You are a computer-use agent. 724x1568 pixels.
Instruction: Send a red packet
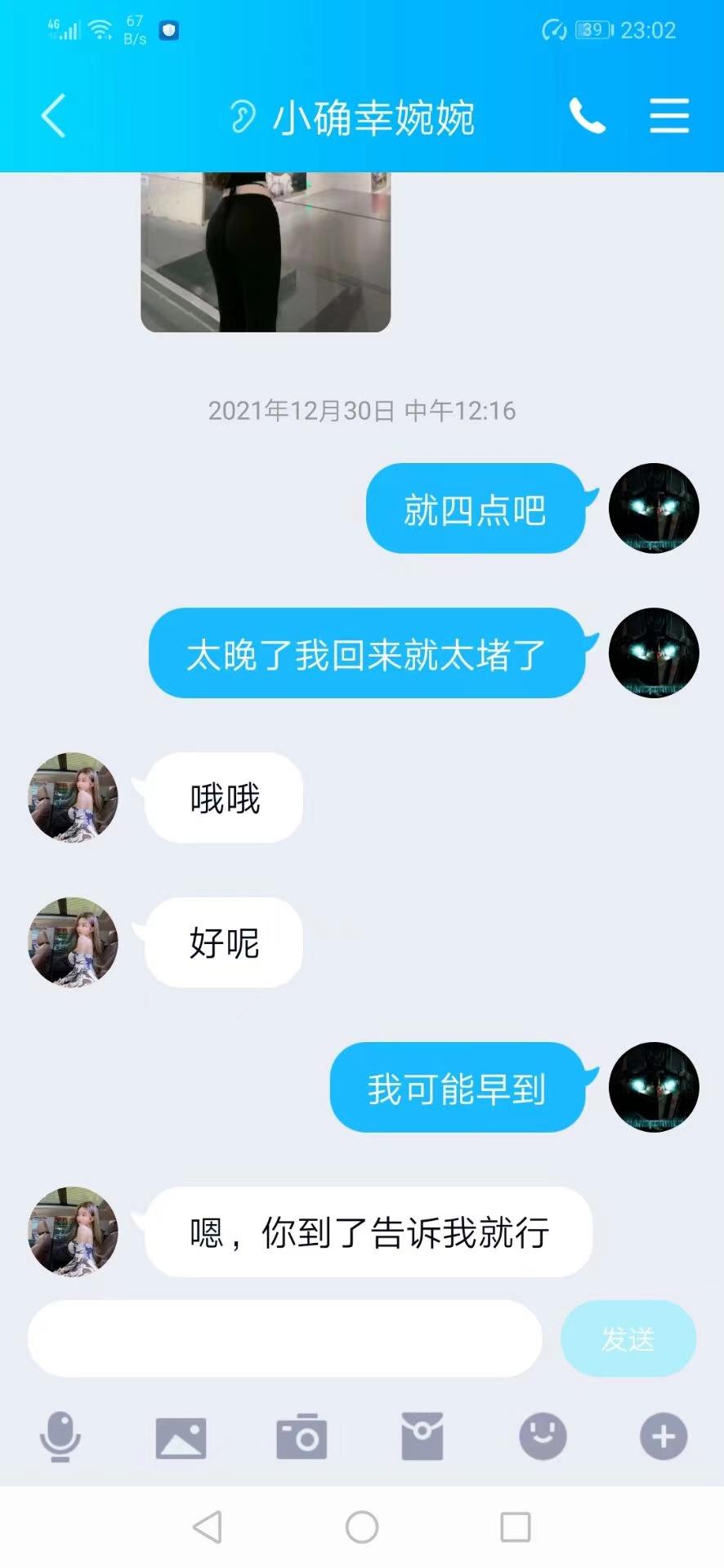click(422, 1437)
